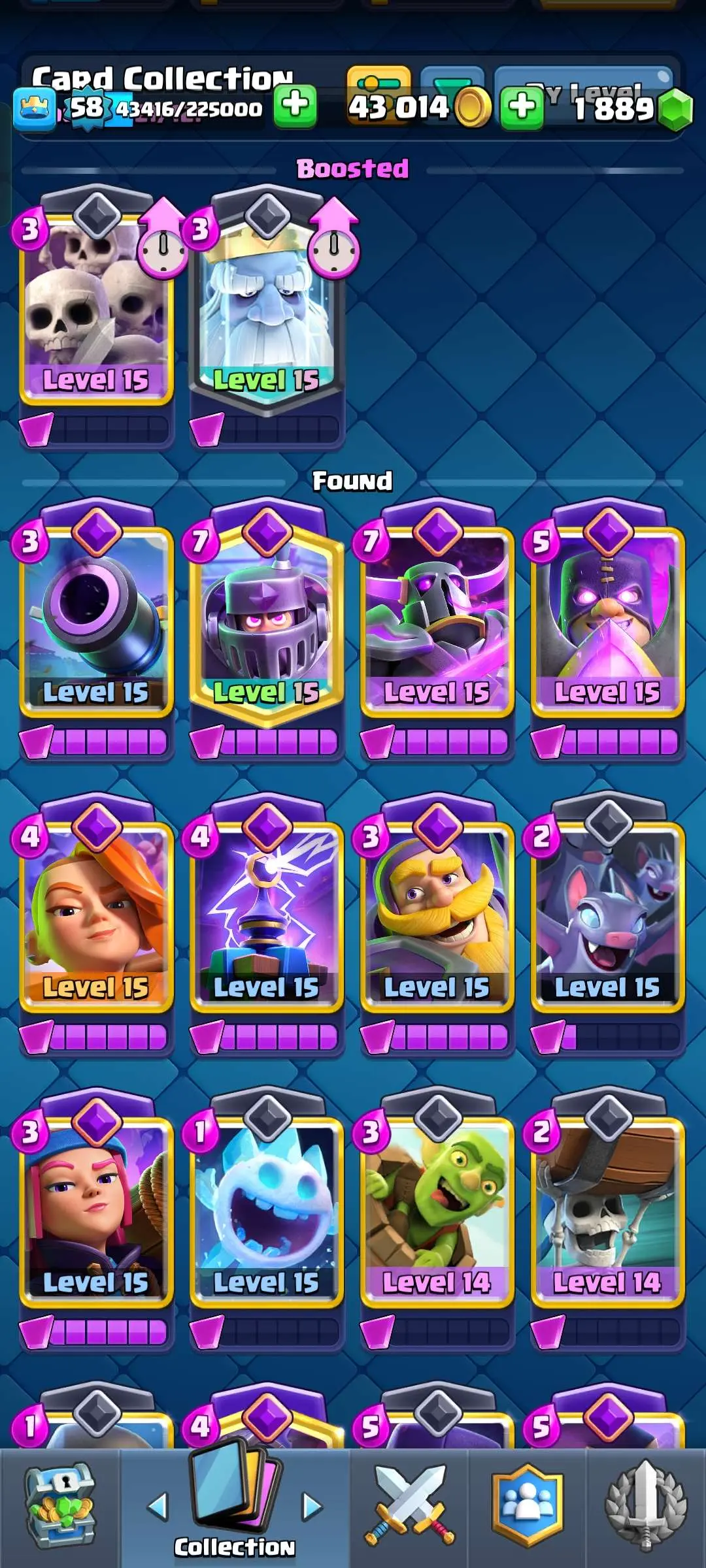Open the Tesla card
Image resolution: width=706 pixels, height=1568 pixels.
pos(267,915)
